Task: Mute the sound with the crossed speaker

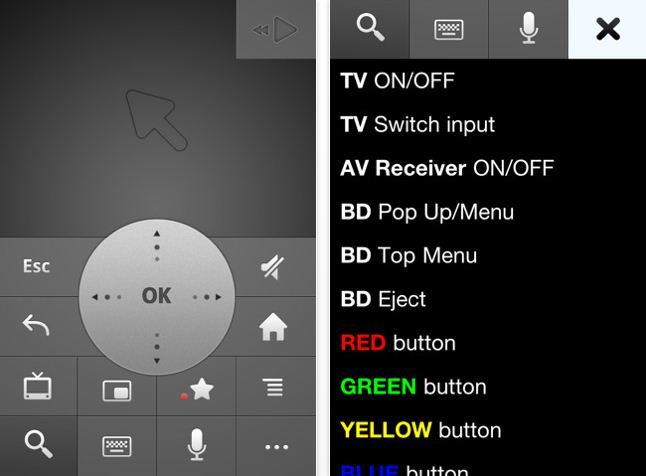Action: (273, 267)
